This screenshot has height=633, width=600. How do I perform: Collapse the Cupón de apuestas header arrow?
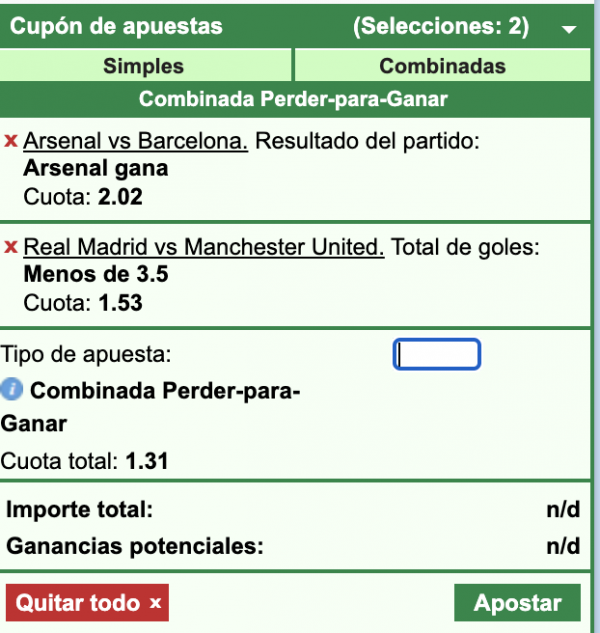coord(569,29)
